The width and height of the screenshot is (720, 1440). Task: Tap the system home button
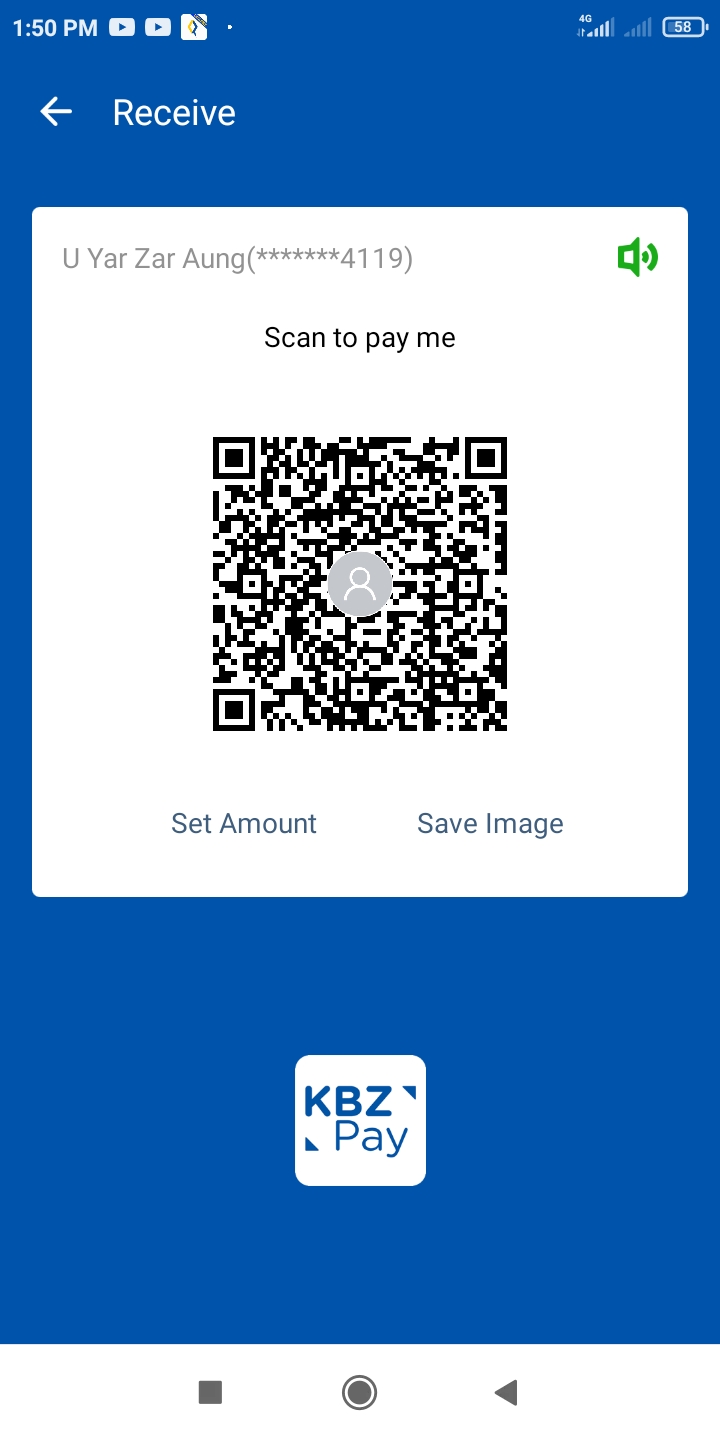click(x=359, y=1392)
